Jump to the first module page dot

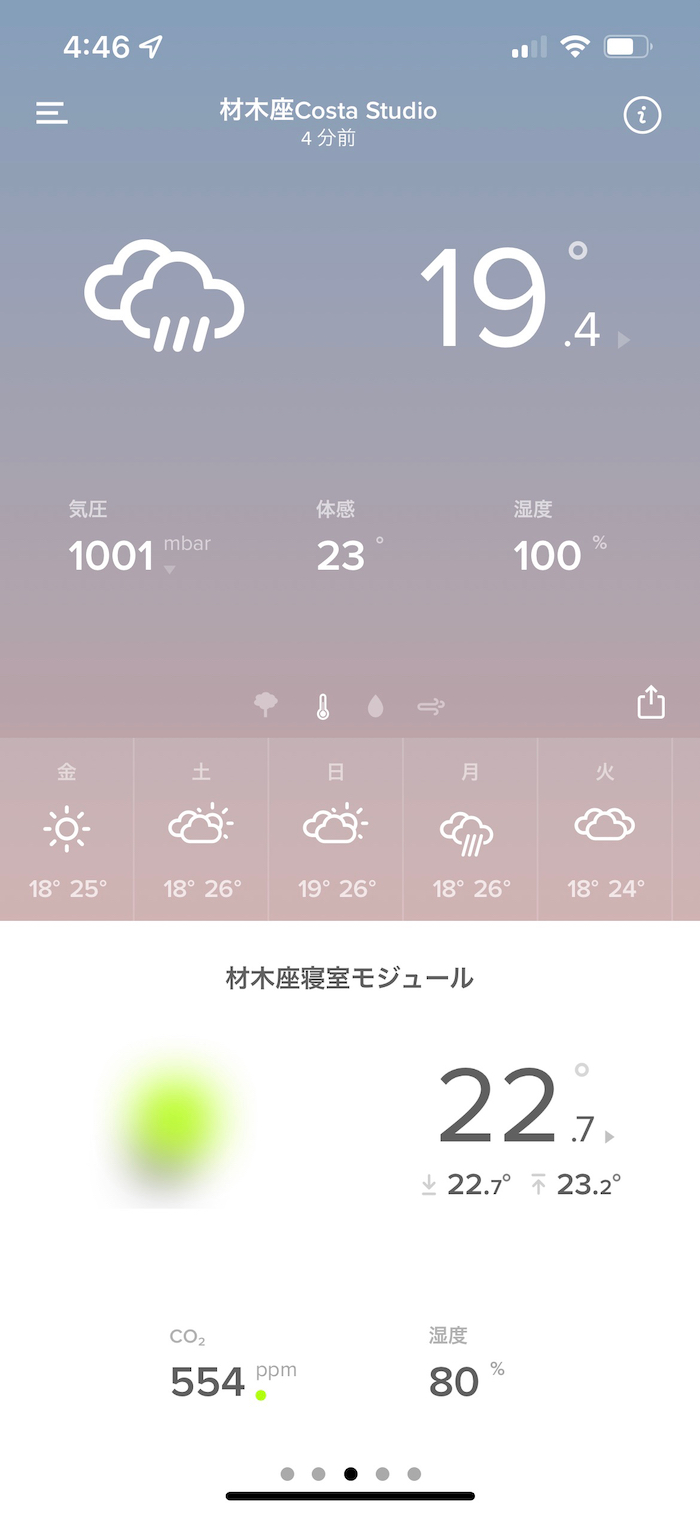click(x=287, y=1473)
